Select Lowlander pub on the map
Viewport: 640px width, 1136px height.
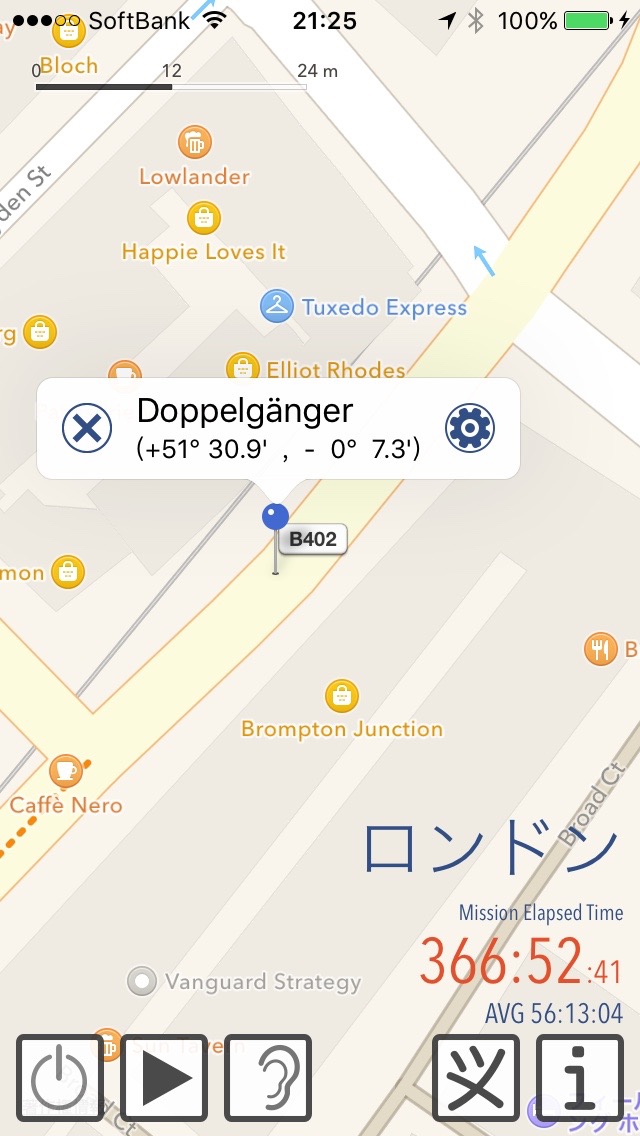pos(194,142)
